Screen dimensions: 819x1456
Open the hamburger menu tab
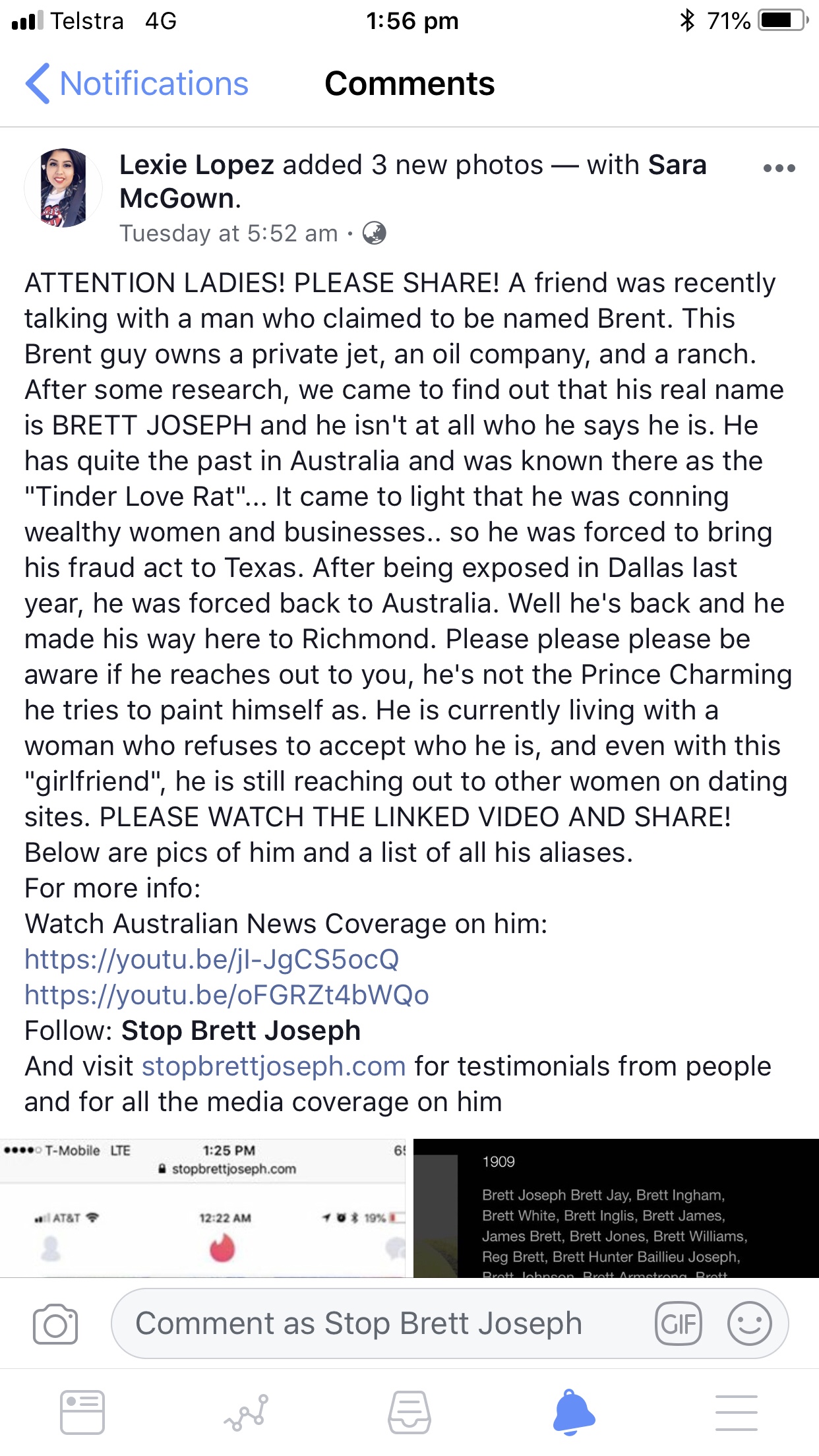pyautogui.click(x=736, y=1412)
